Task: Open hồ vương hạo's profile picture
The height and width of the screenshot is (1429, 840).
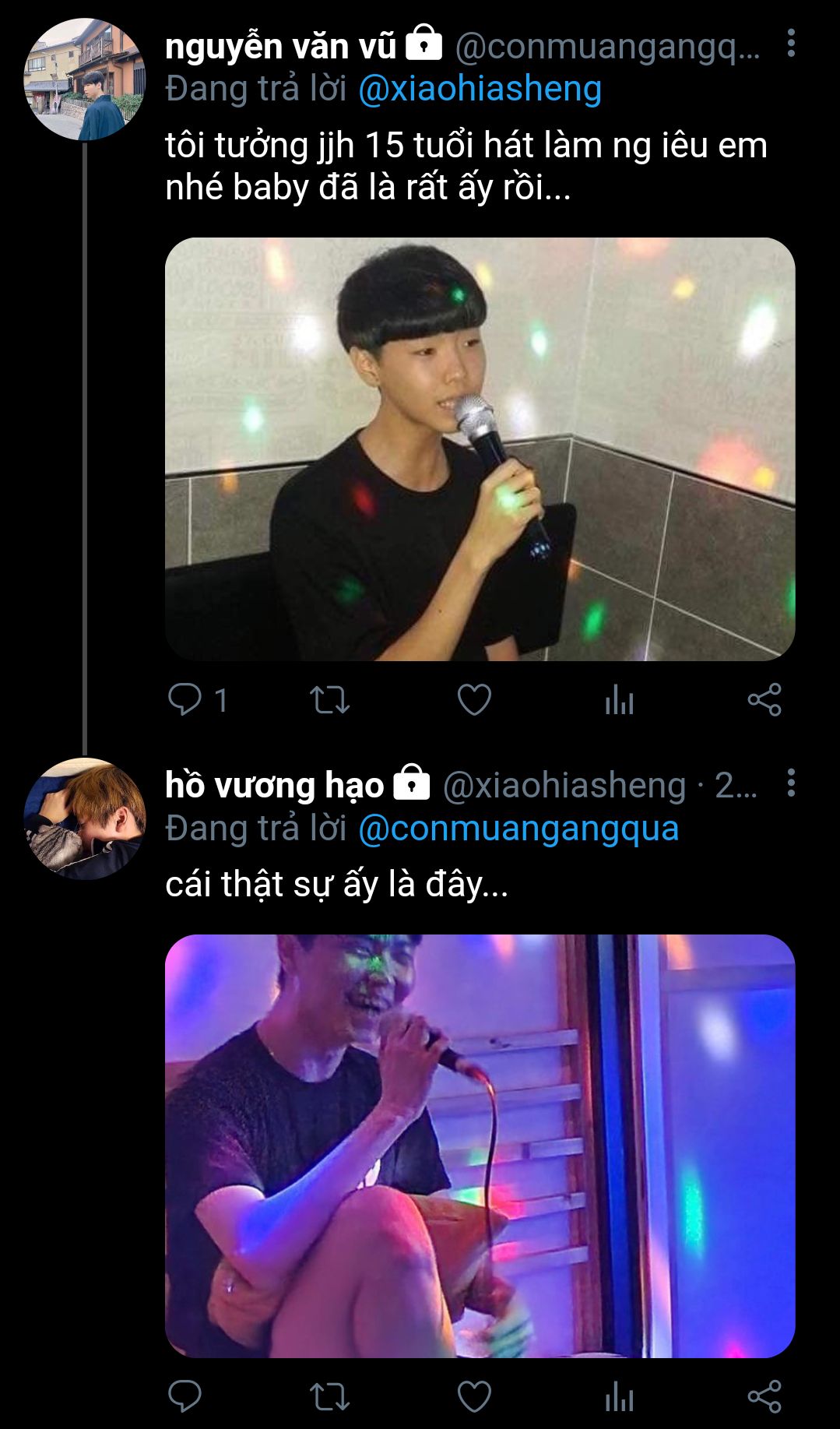Action: pyautogui.click(x=85, y=818)
